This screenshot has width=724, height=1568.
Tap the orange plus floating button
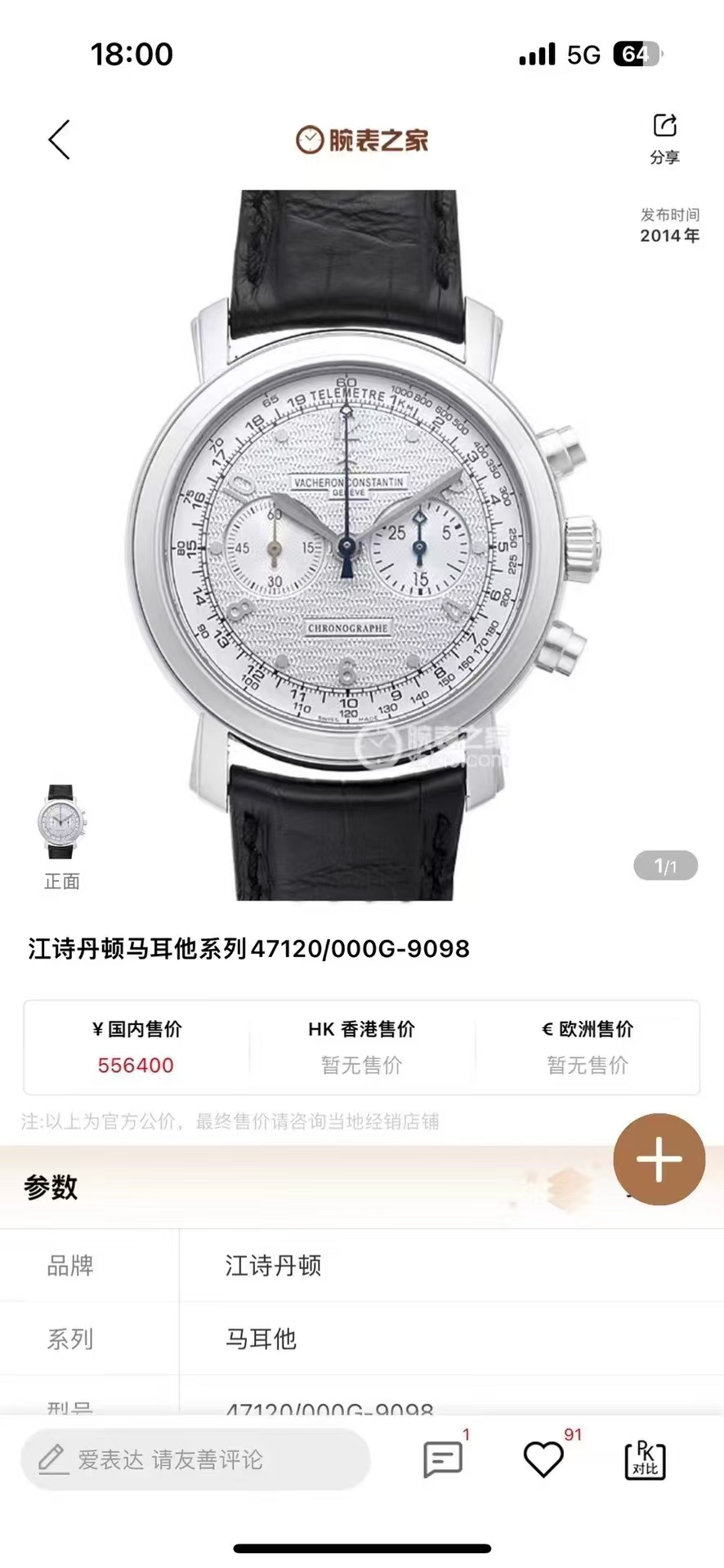click(659, 1159)
